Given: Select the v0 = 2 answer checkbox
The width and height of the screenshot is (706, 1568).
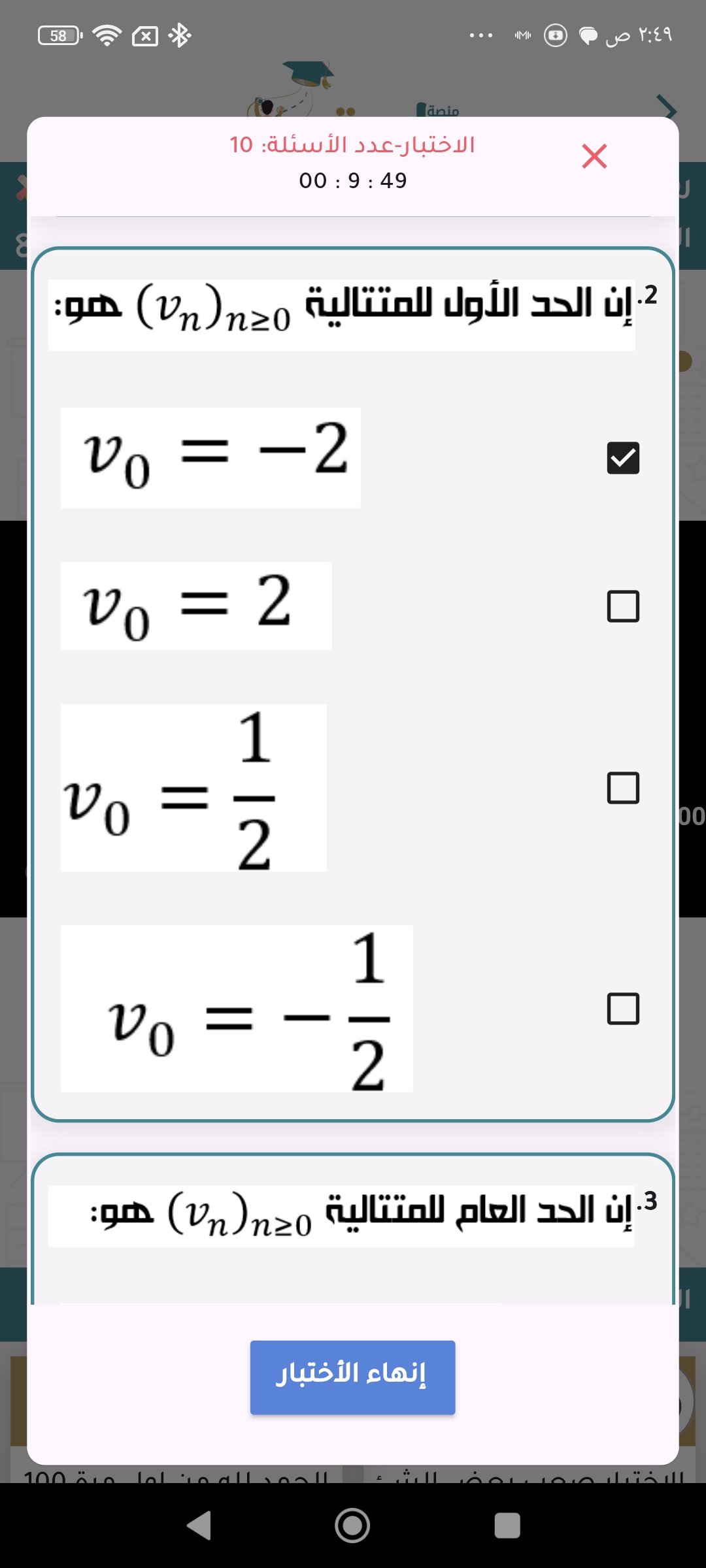Looking at the screenshot, I should tap(623, 606).
